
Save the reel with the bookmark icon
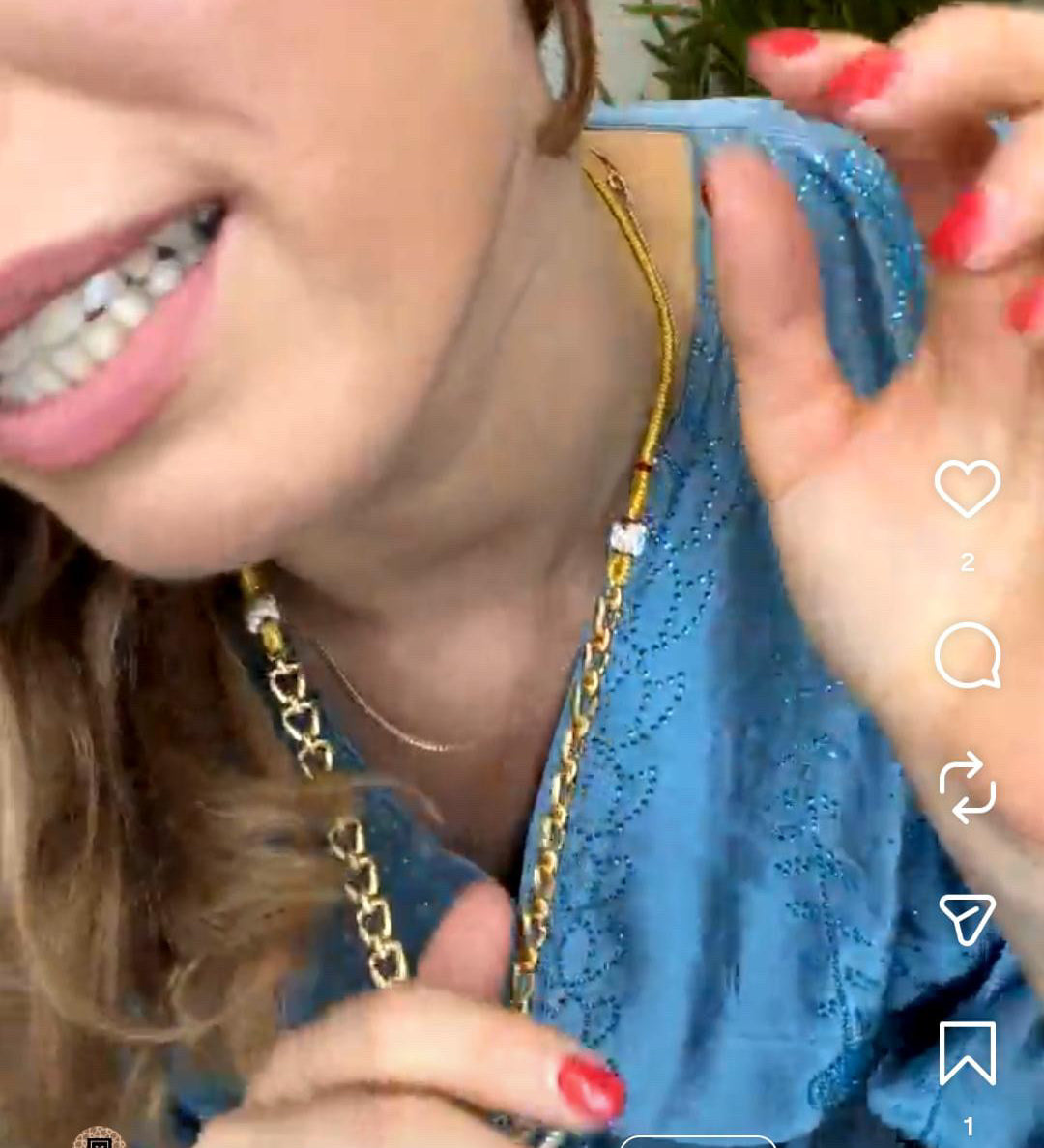[967, 1053]
